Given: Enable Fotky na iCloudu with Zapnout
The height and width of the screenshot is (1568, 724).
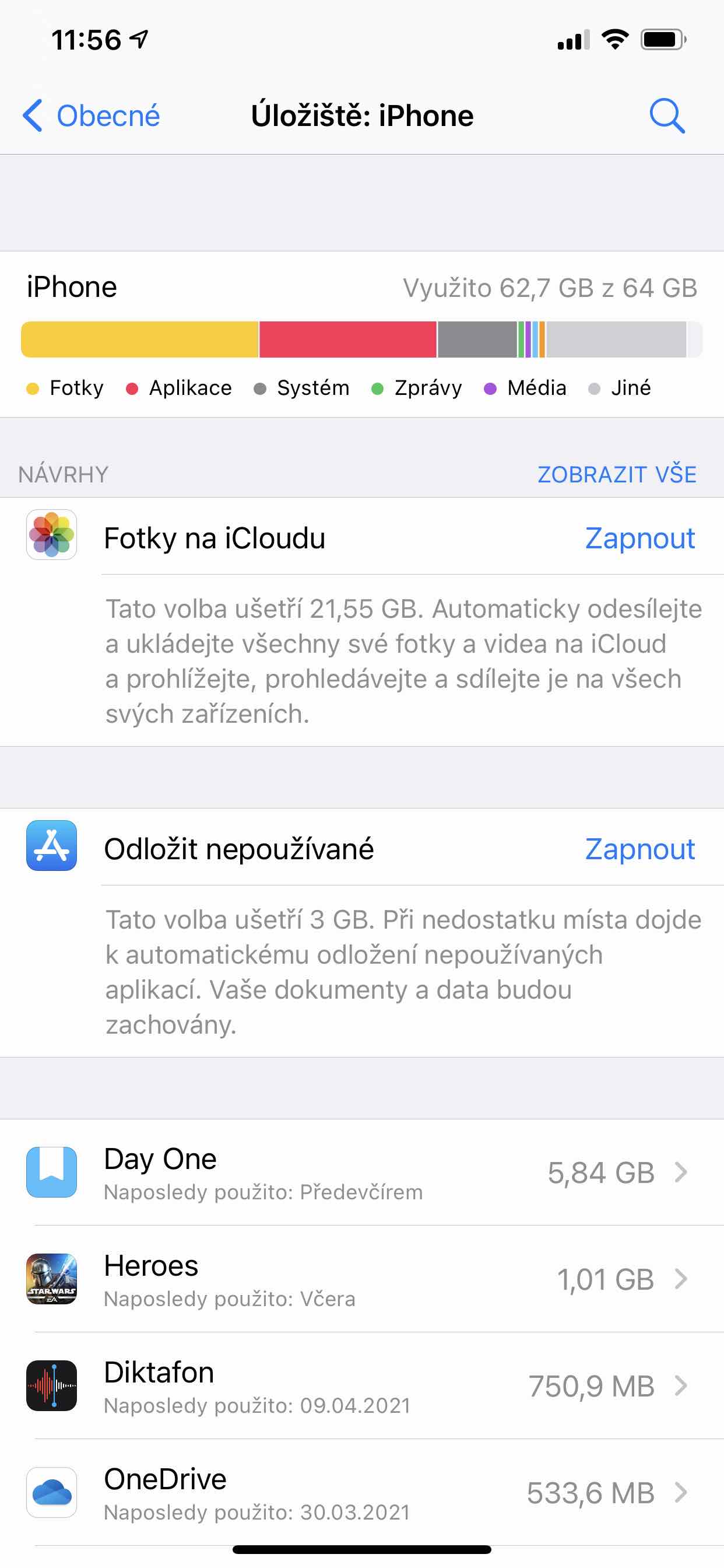Looking at the screenshot, I should (639, 538).
